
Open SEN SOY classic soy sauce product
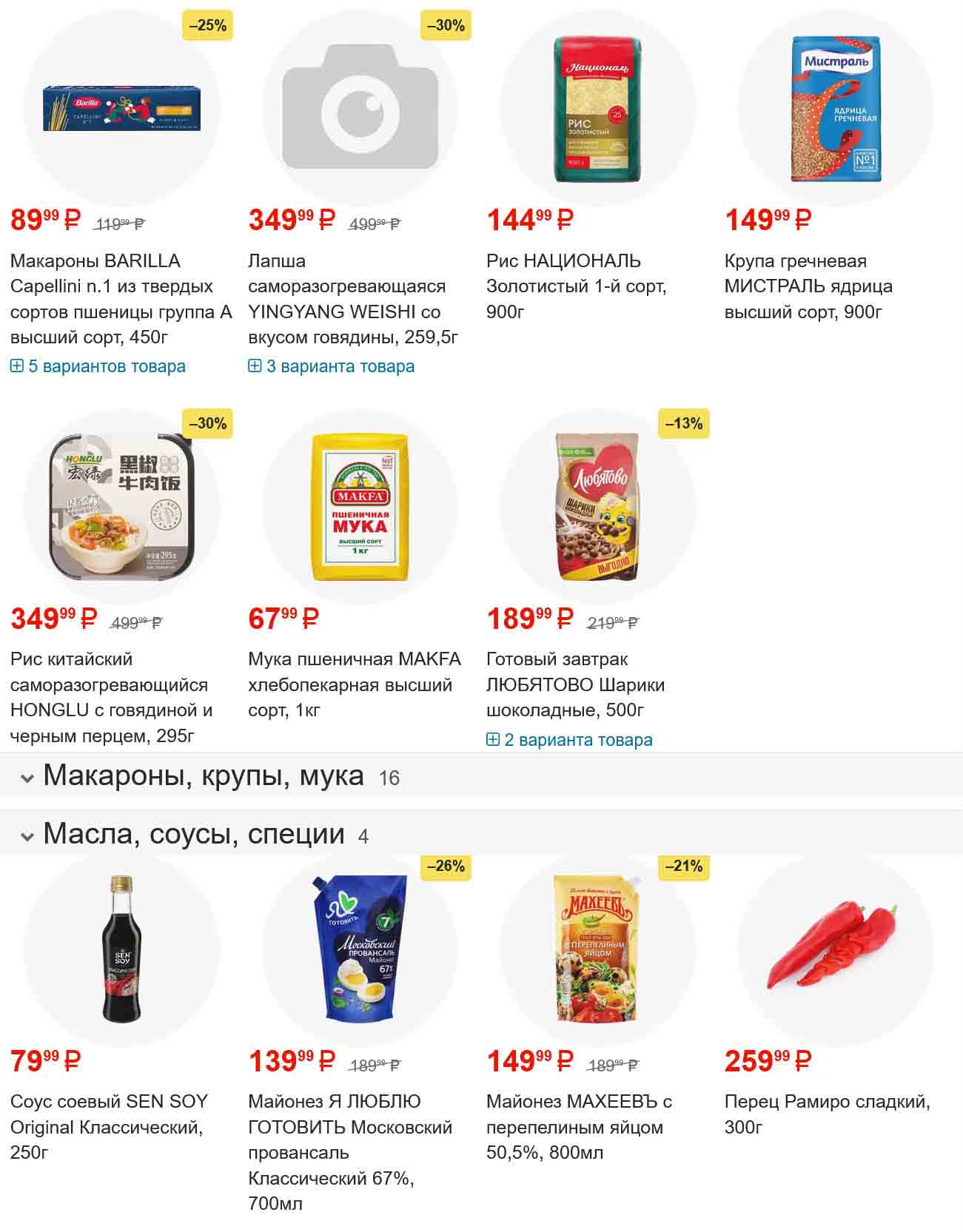pos(109,1126)
